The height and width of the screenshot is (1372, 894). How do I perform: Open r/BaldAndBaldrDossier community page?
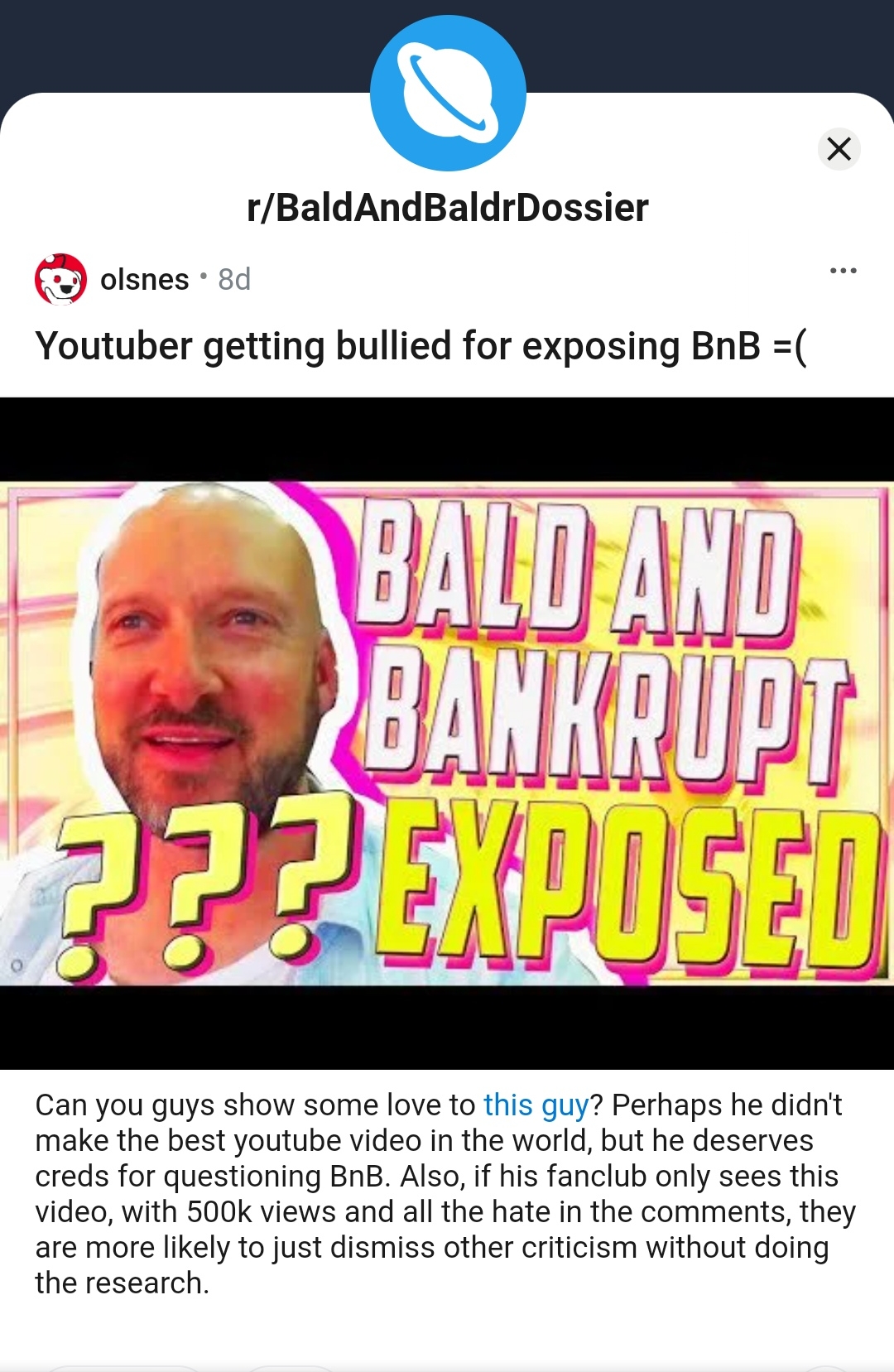pos(447,208)
